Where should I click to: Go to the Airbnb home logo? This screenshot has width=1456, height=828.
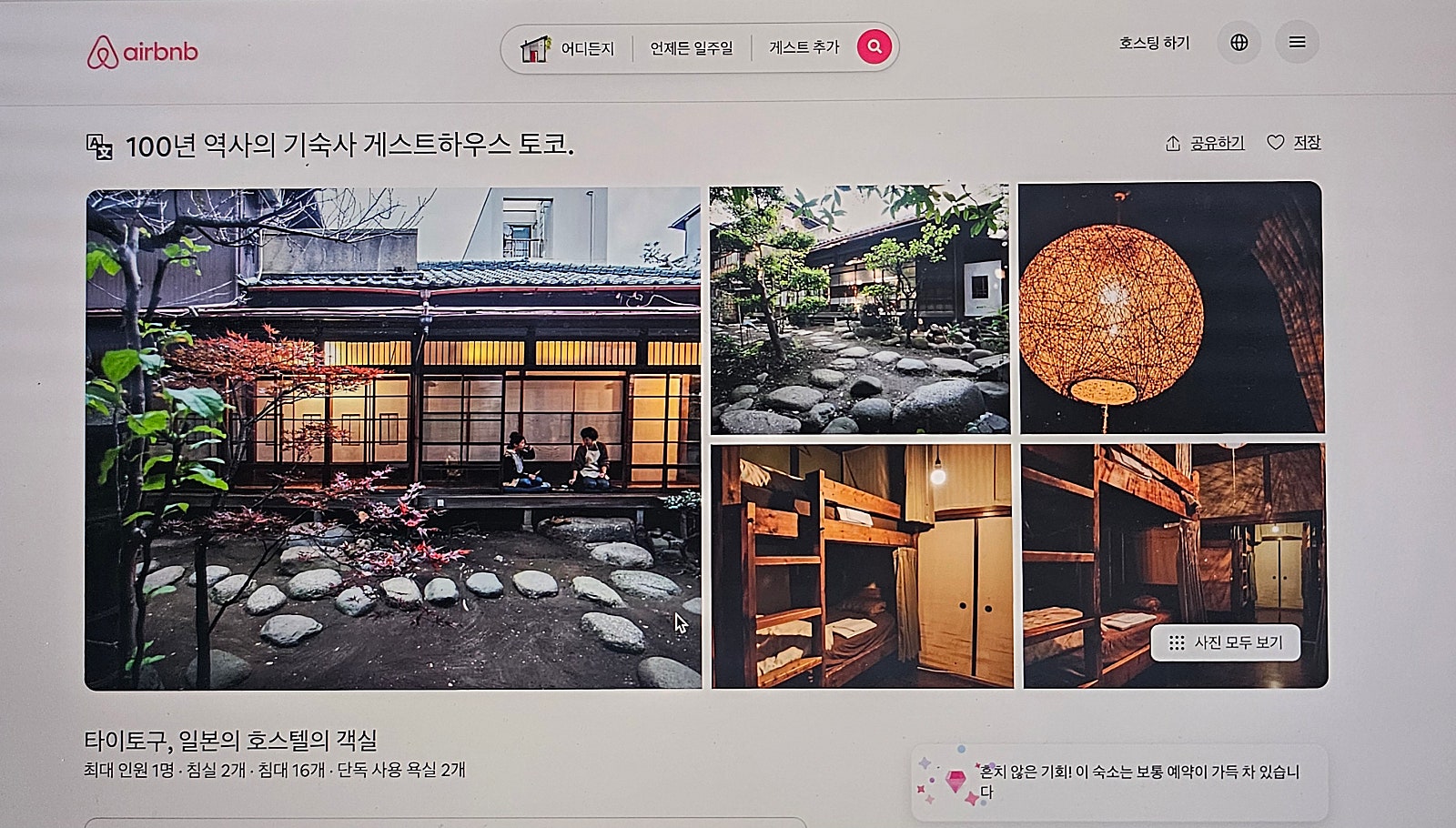143,52
